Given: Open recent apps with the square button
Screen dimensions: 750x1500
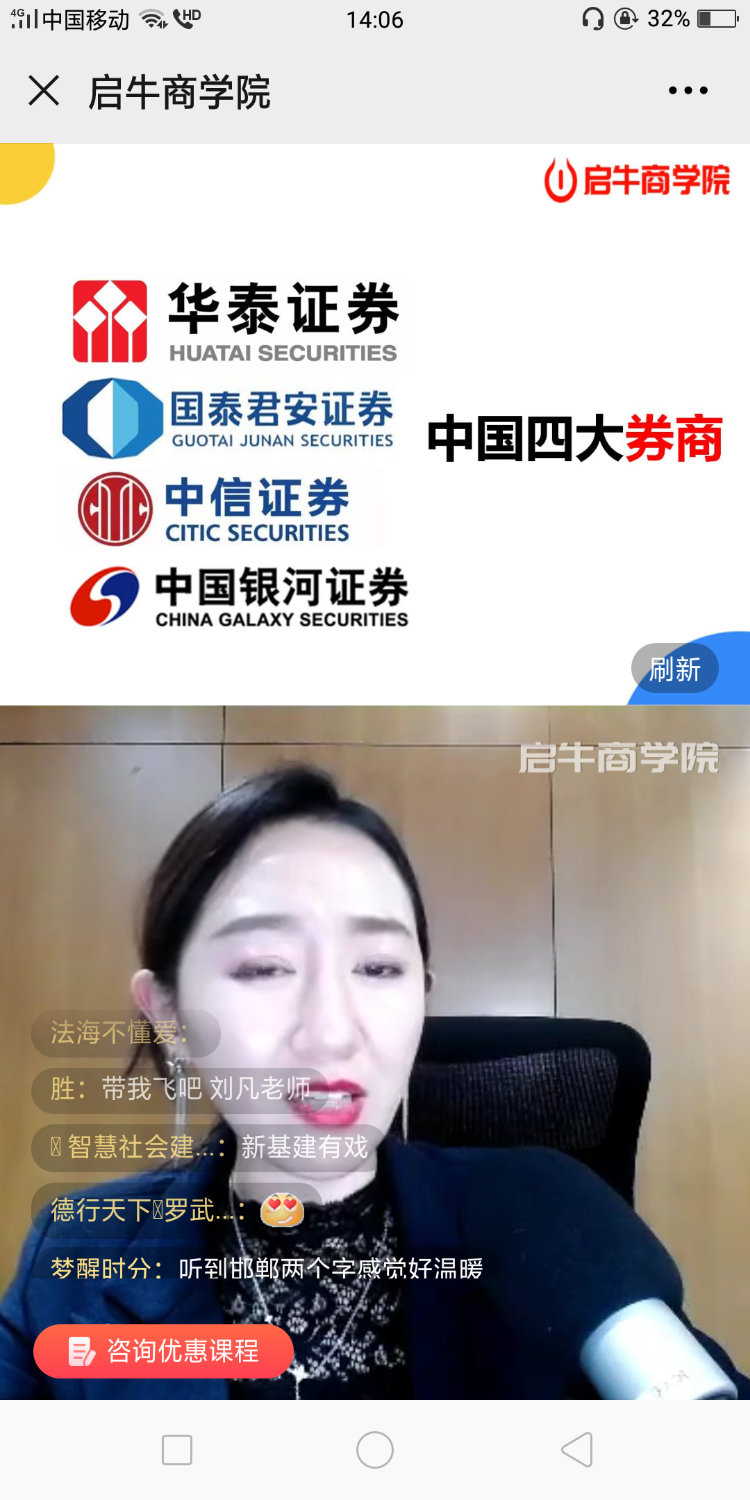Looking at the screenshot, I should point(177,1449).
